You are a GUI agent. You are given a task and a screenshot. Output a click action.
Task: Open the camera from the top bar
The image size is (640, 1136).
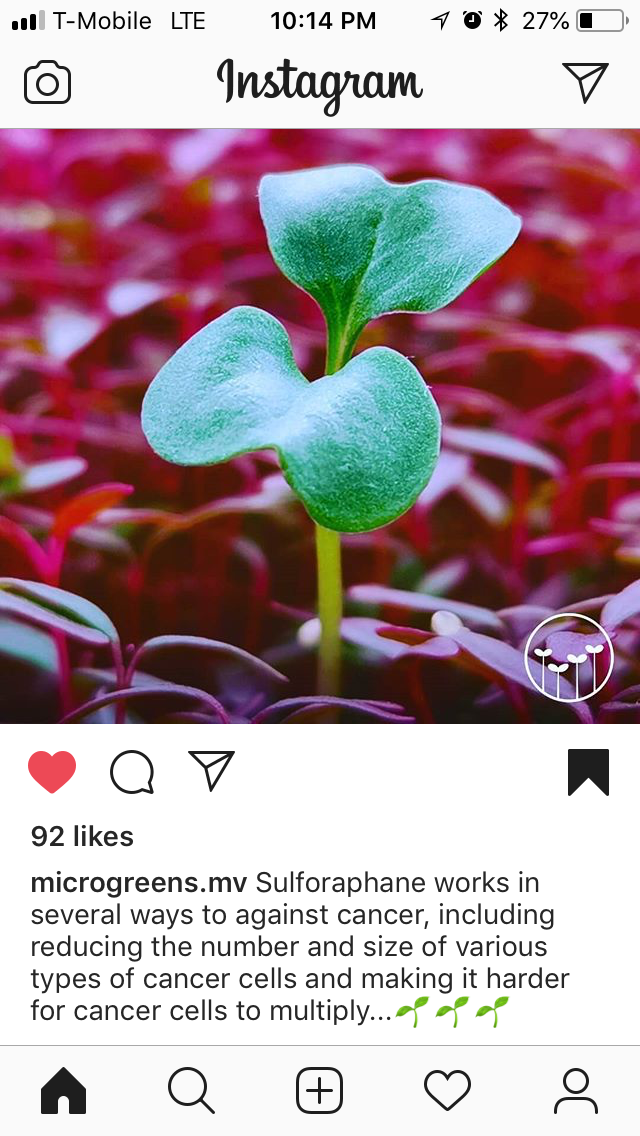[47, 83]
